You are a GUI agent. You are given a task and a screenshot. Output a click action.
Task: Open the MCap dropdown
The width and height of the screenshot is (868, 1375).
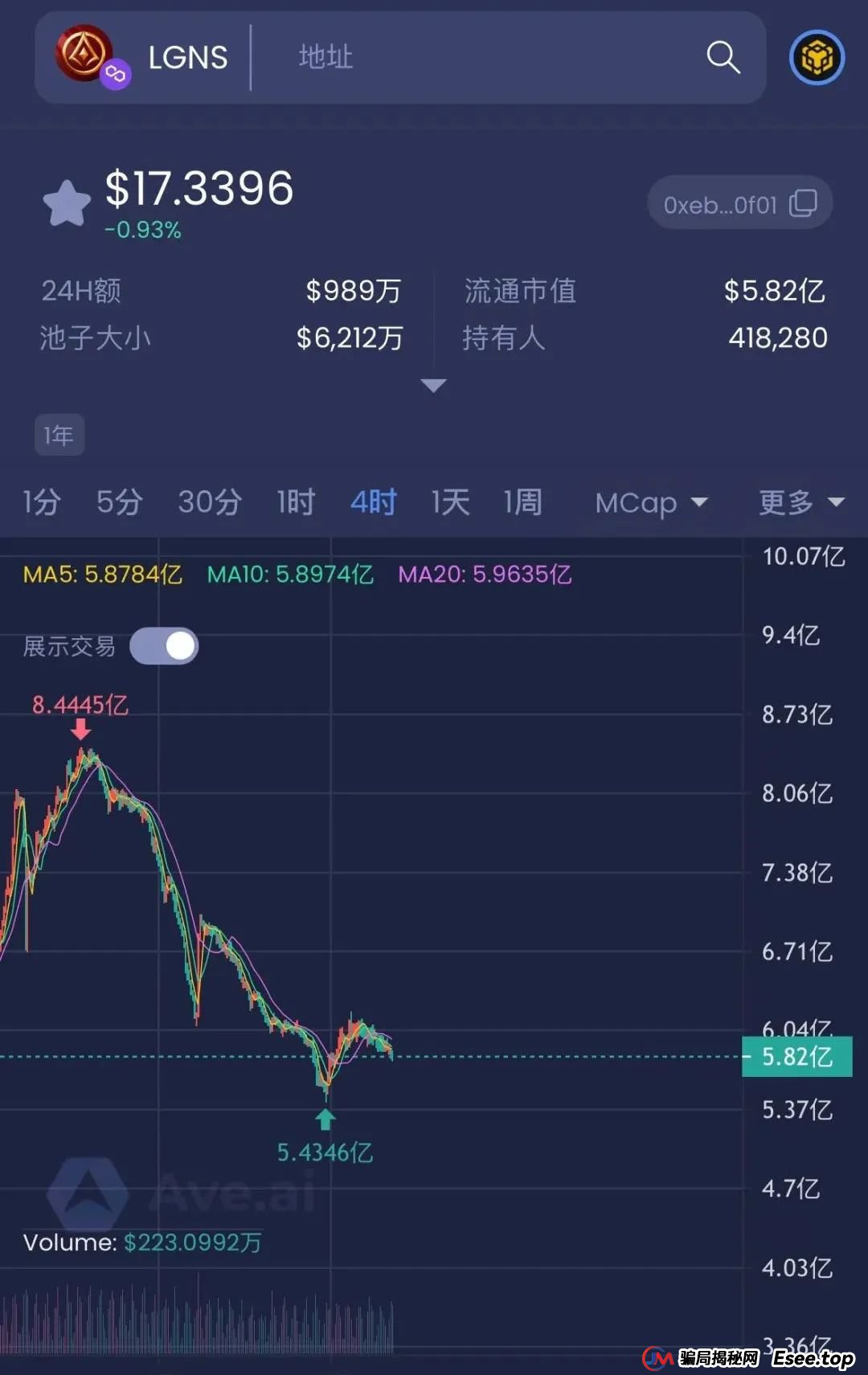tap(651, 503)
